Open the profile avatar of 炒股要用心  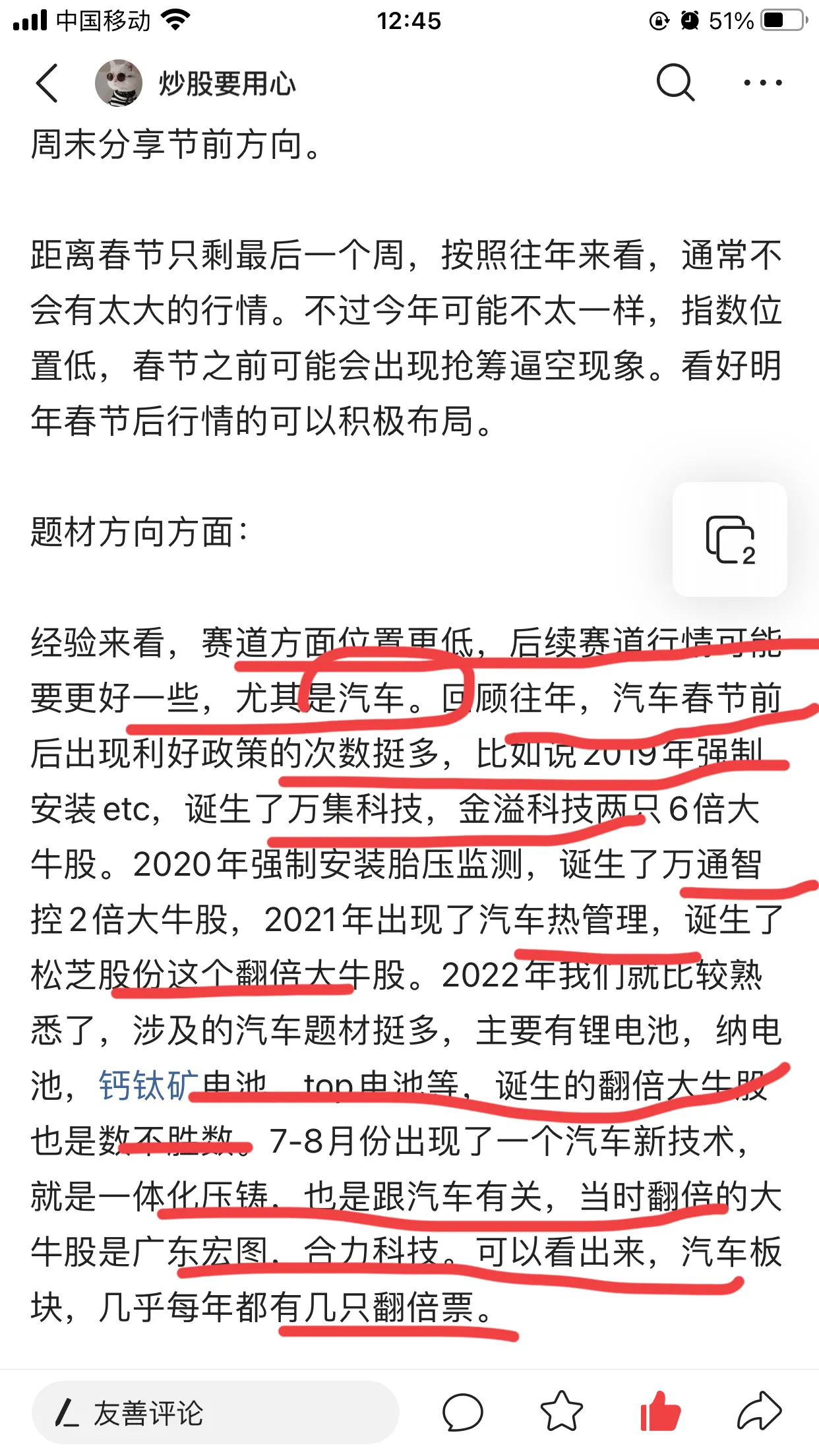click(119, 83)
